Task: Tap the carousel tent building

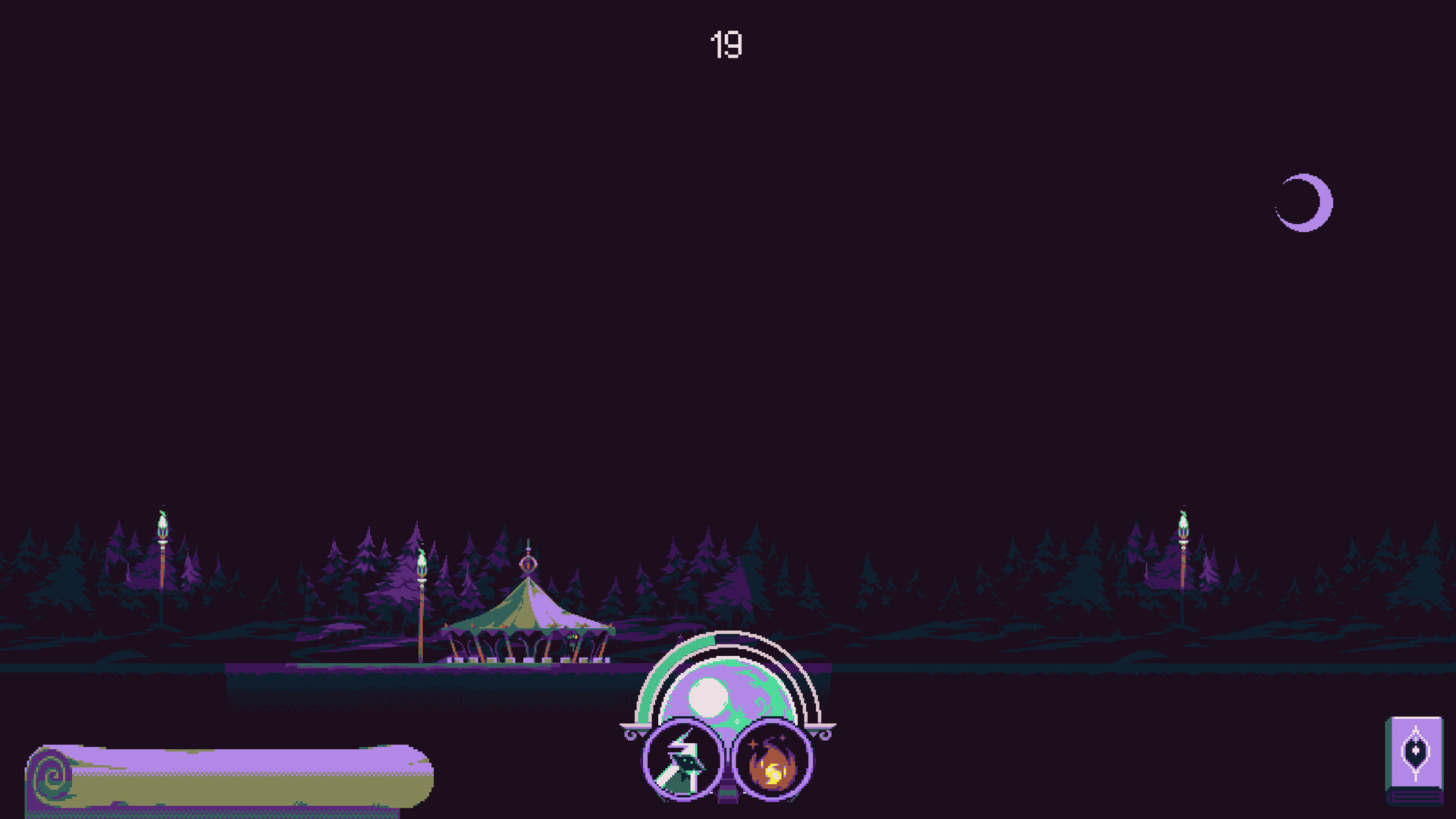Action: point(529,618)
